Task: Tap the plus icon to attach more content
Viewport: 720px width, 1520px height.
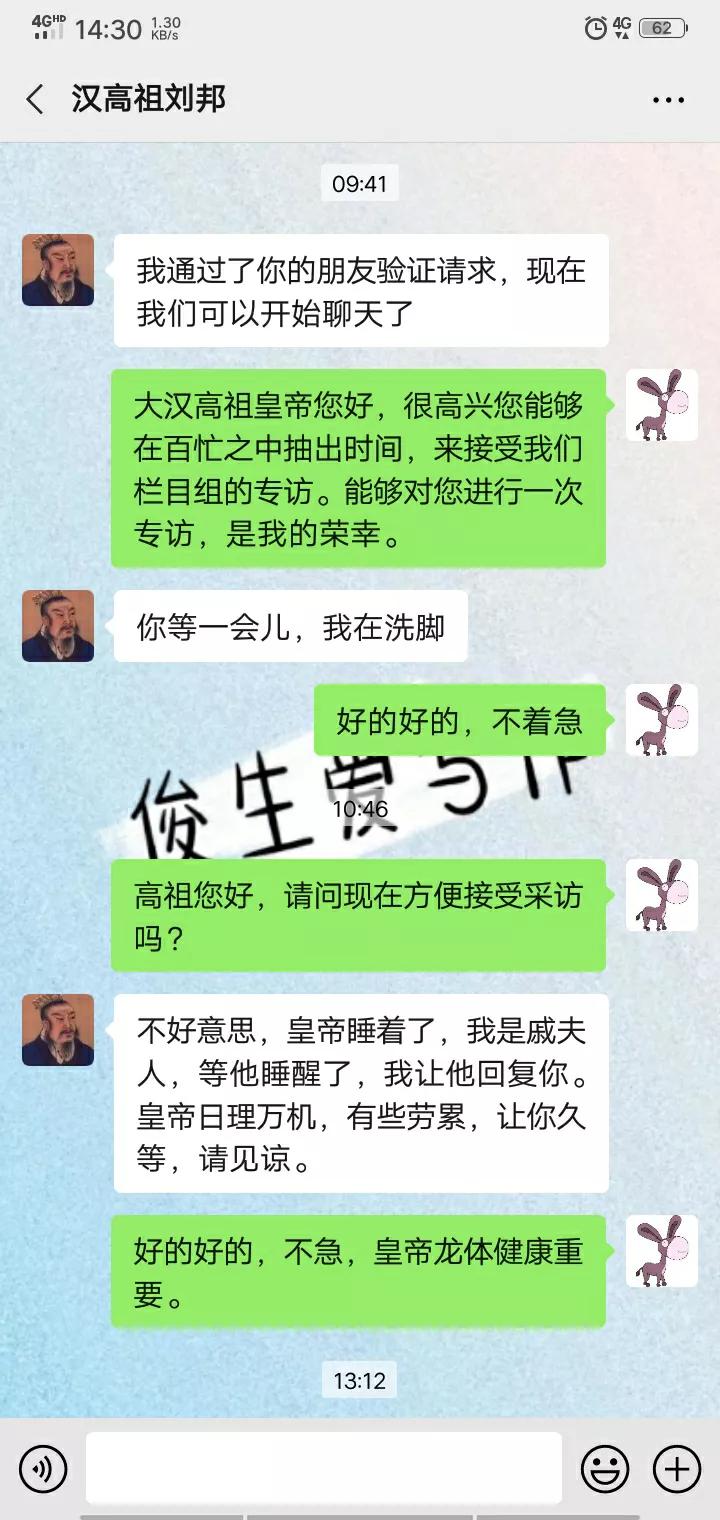Action: [x=676, y=1468]
